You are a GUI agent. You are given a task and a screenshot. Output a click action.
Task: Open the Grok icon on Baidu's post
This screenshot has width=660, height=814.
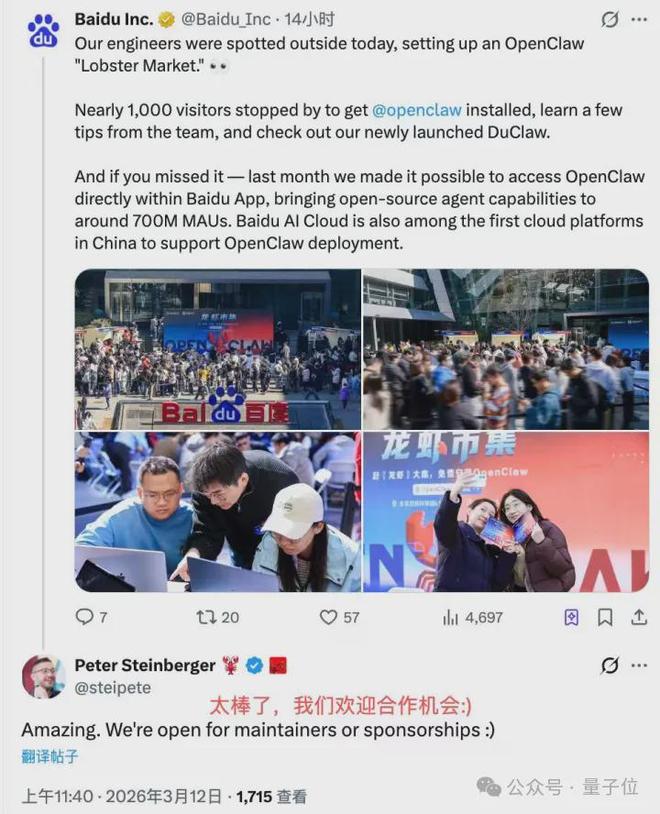coord(609,19)
